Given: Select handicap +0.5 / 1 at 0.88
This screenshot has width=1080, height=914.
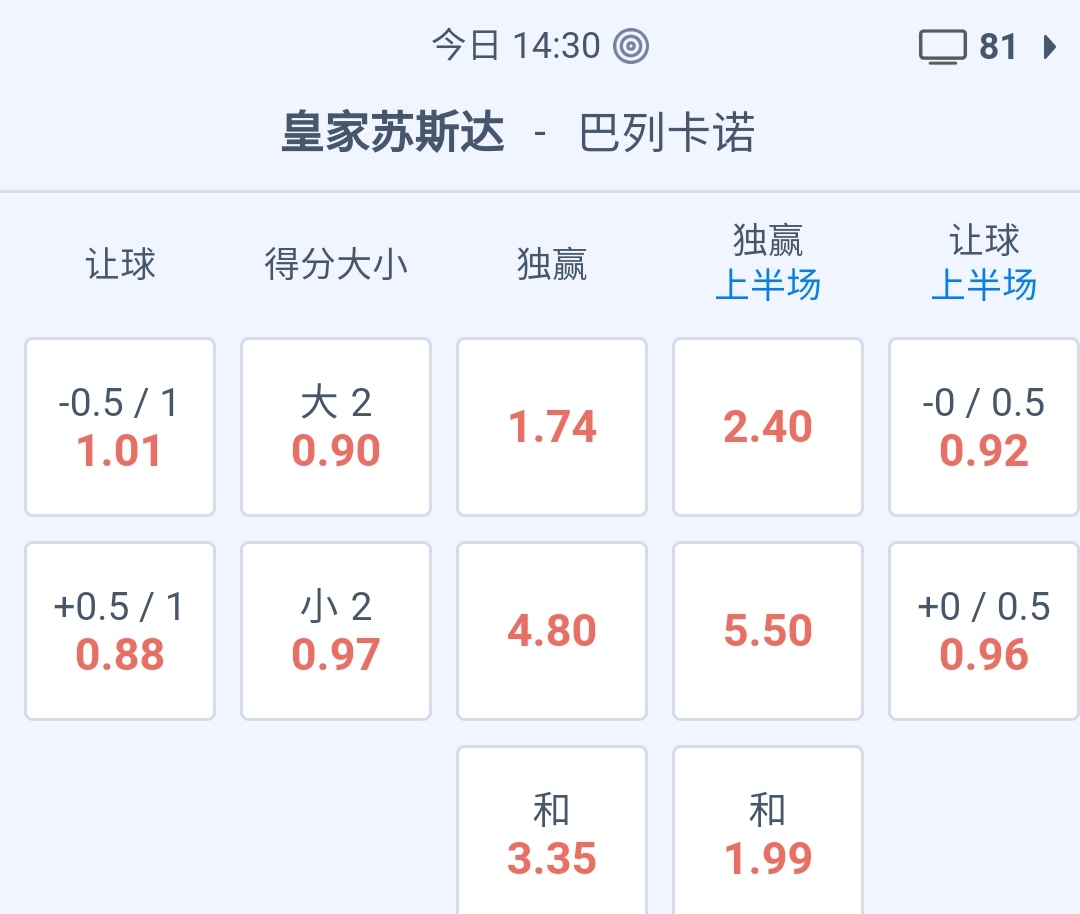Looking at the screenshot, I should click(120, 631).
